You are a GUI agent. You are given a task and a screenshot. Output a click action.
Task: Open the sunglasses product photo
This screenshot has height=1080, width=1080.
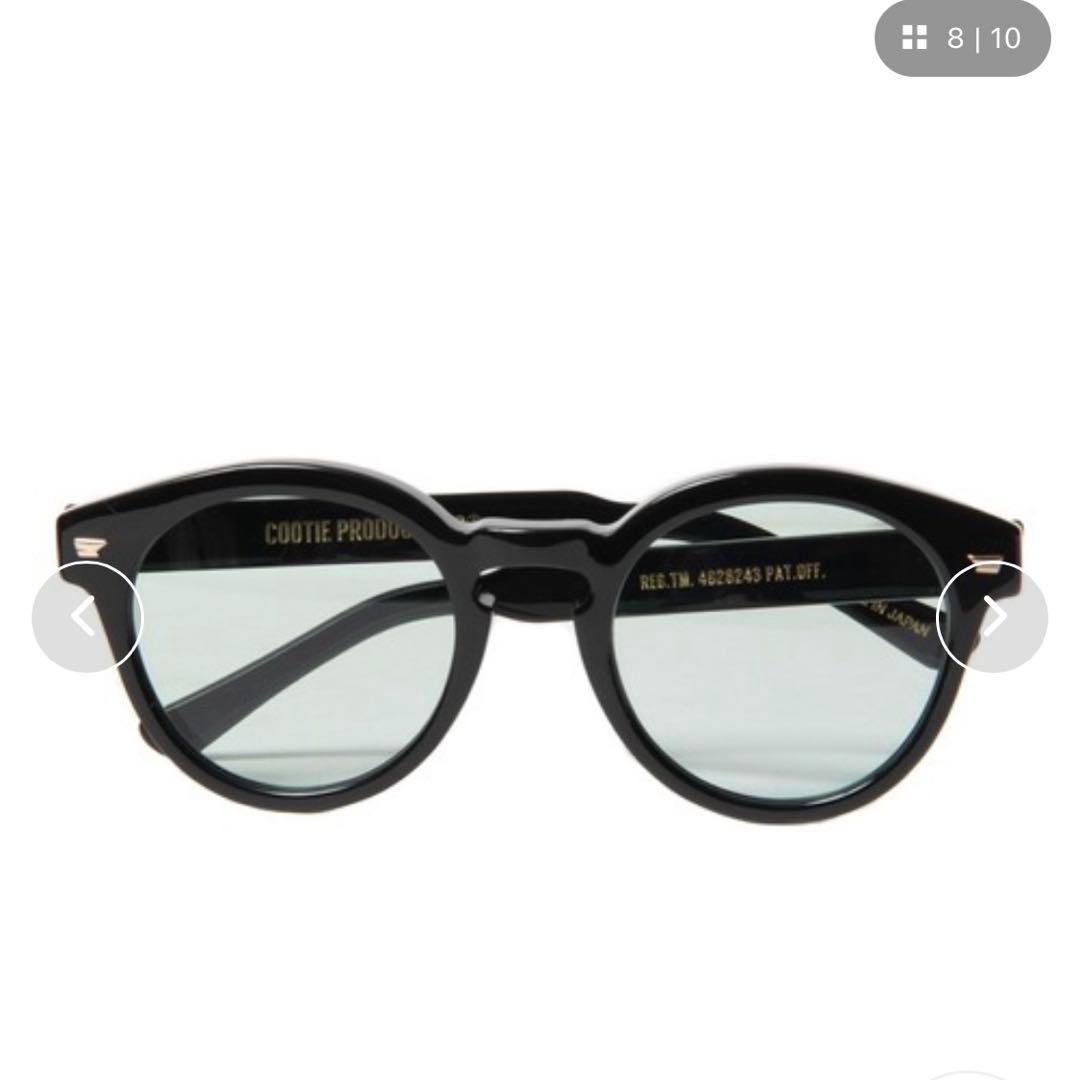point(540,650)
